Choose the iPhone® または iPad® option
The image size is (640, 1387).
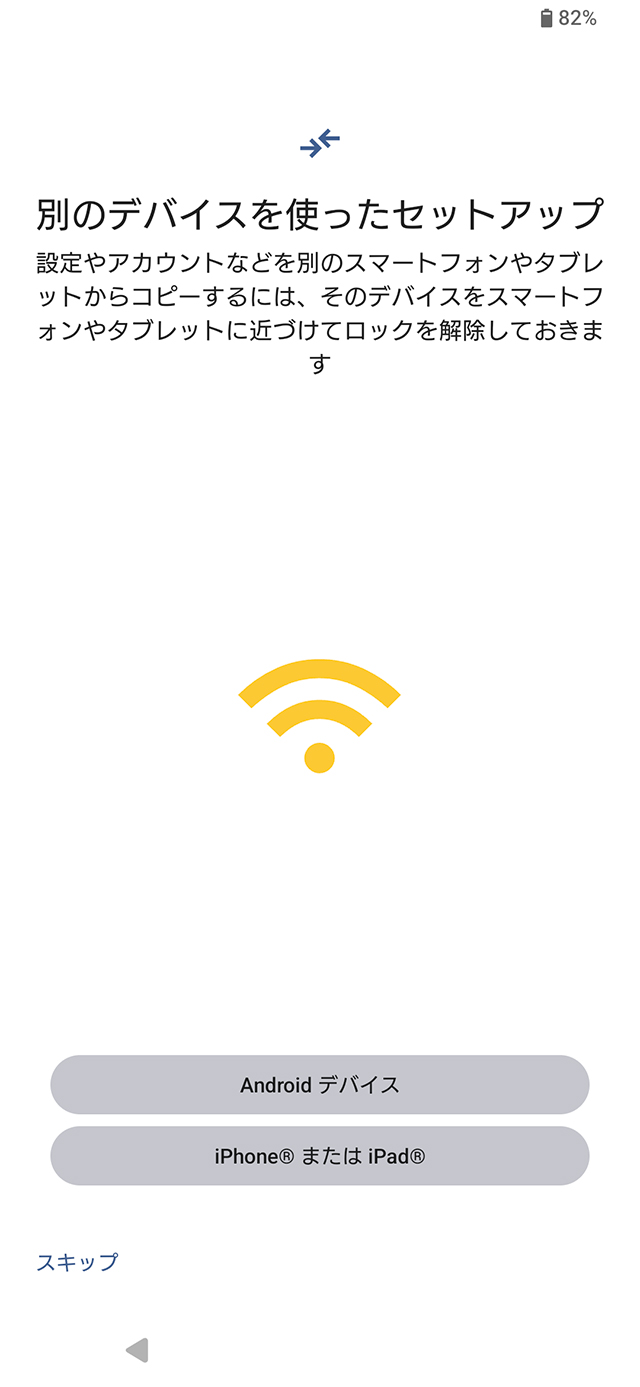(x=320, y=1157)
